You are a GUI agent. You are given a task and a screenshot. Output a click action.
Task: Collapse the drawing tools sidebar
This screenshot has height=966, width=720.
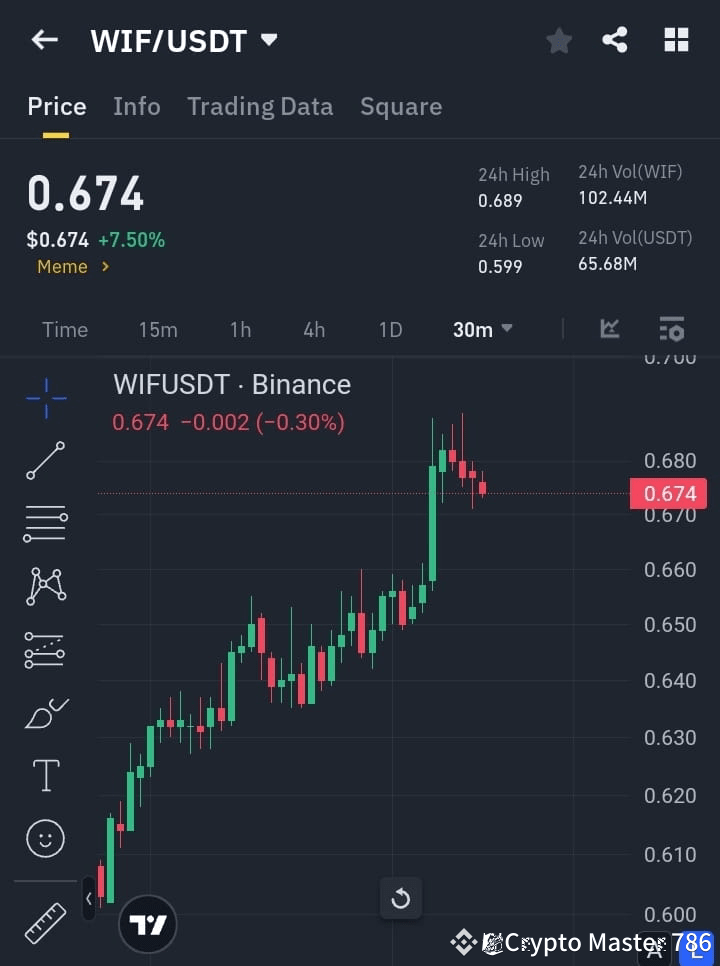[89, 899]
